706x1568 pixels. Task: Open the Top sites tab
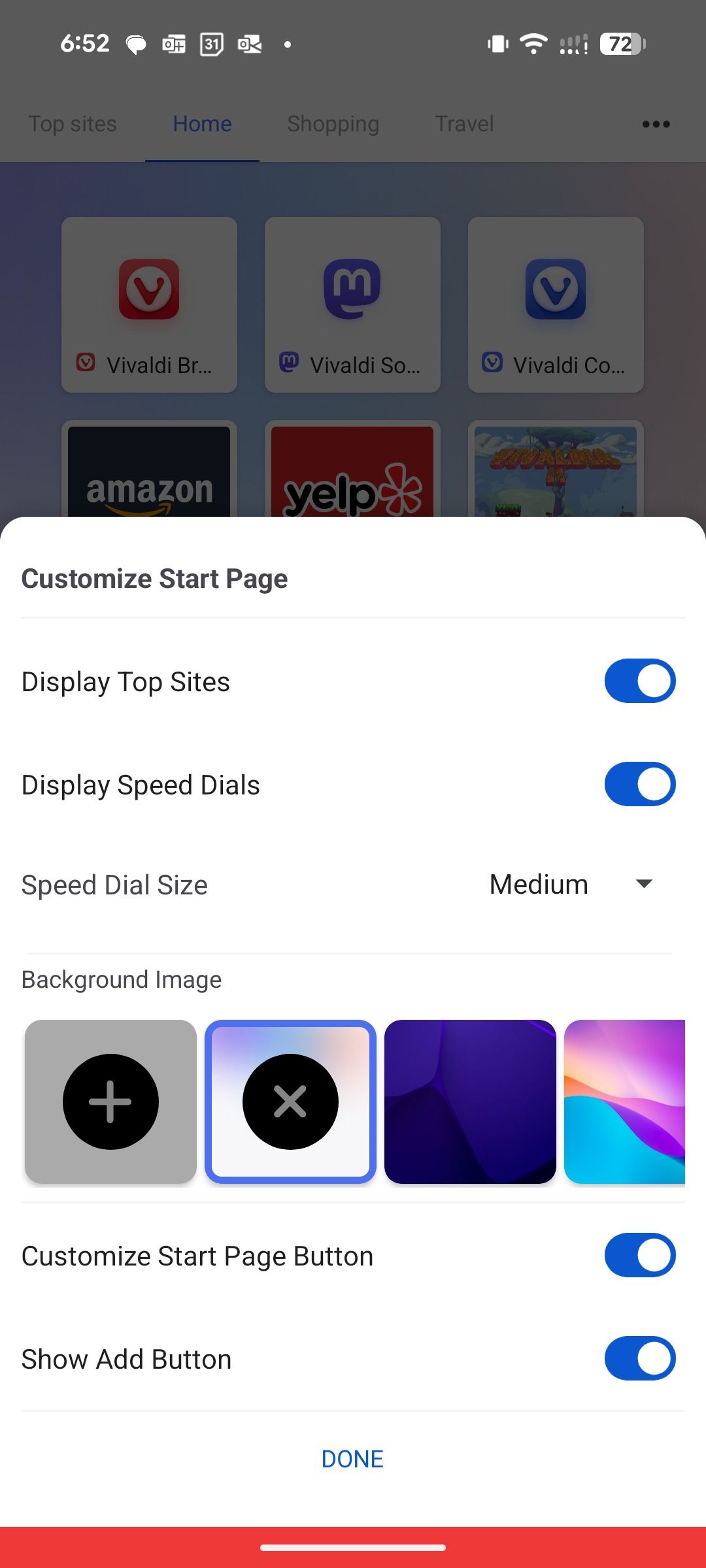pyautogui.click(x=73, y=123)
